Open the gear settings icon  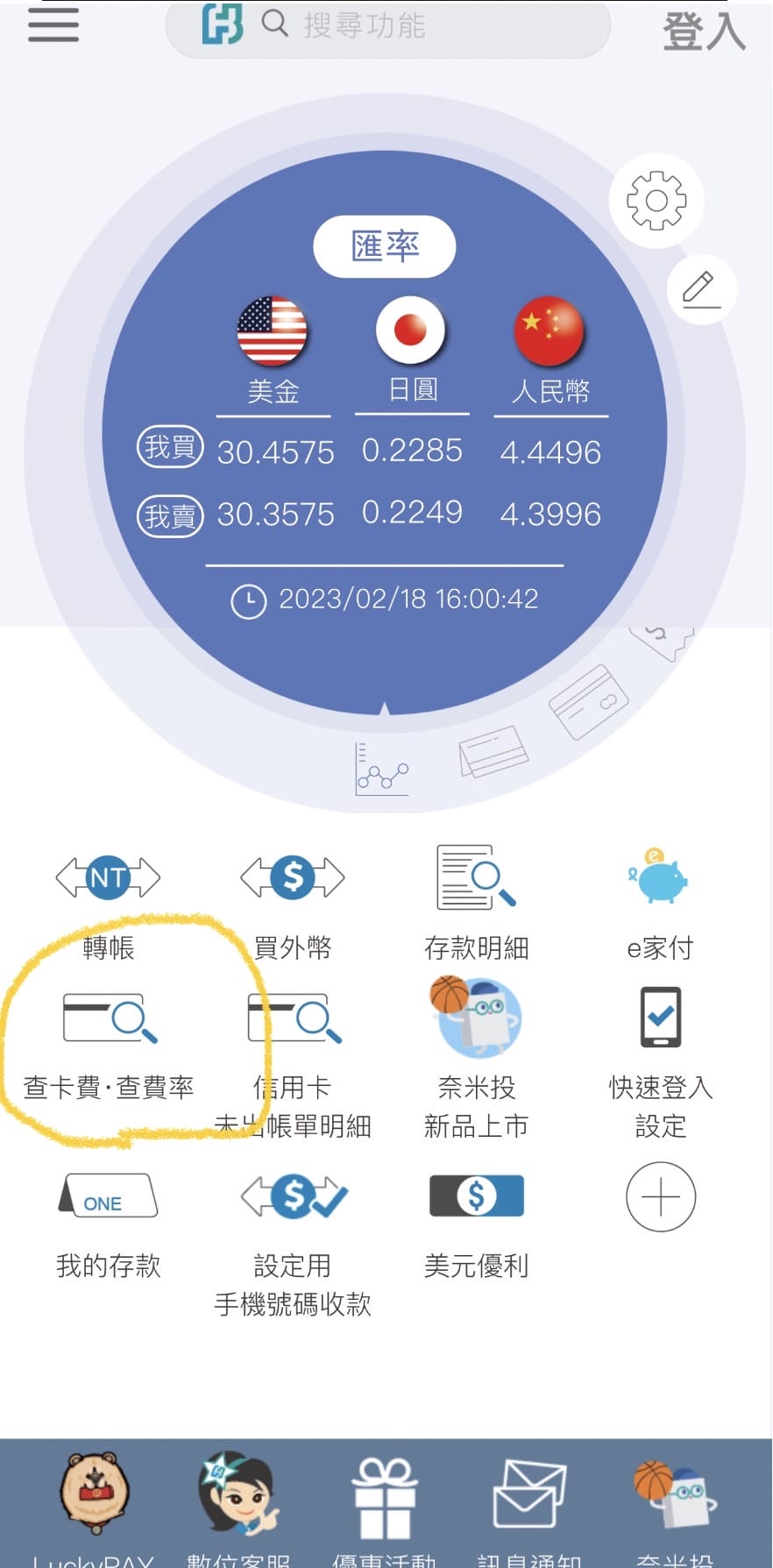(x=656, y=201)
